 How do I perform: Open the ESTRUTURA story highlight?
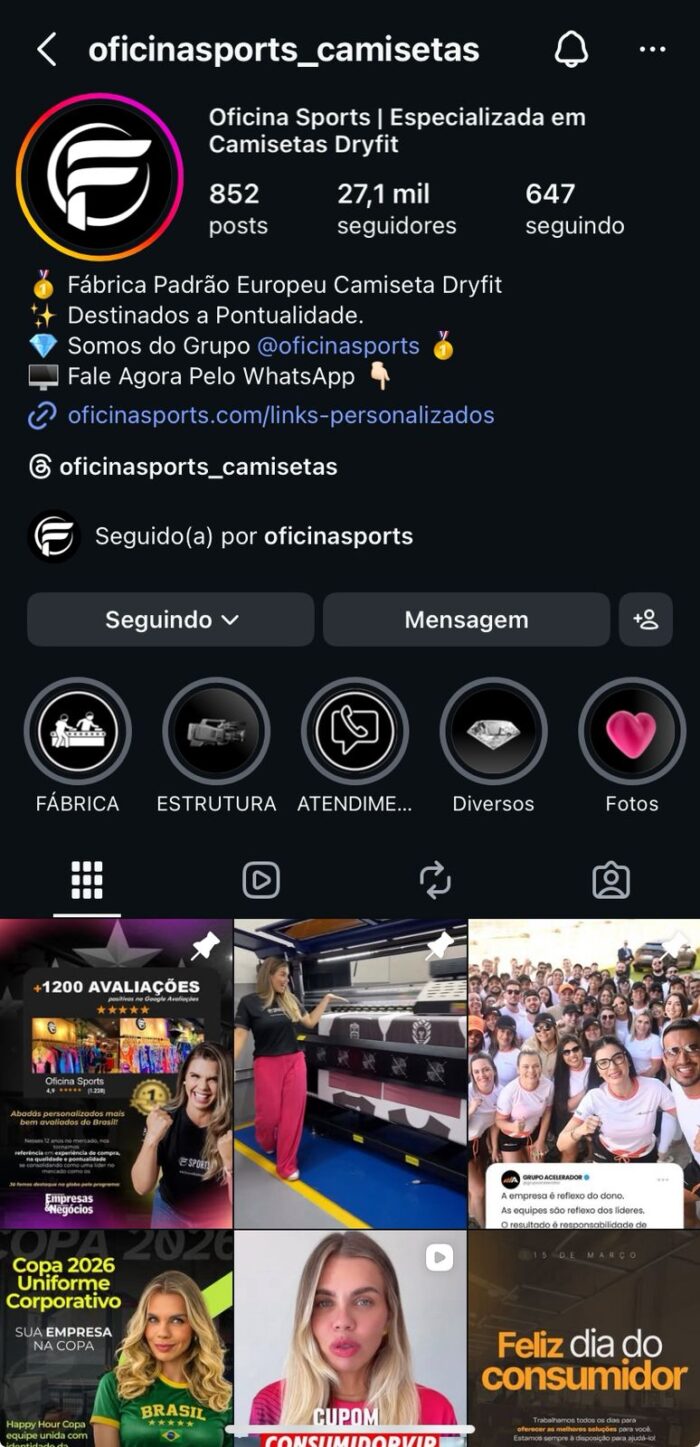click(216, 731)
